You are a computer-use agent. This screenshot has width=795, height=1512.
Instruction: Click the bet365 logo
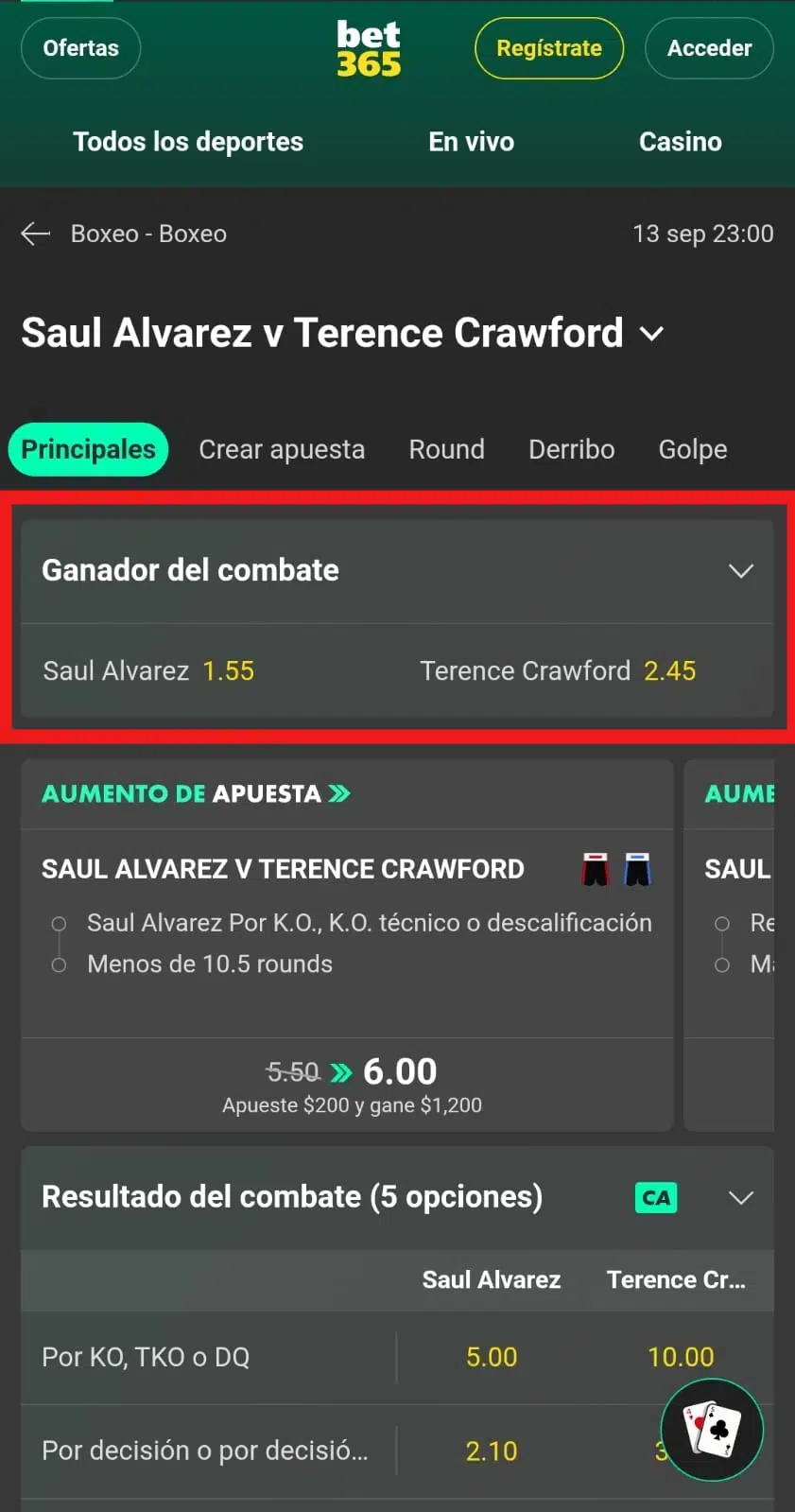pos(368,47)
